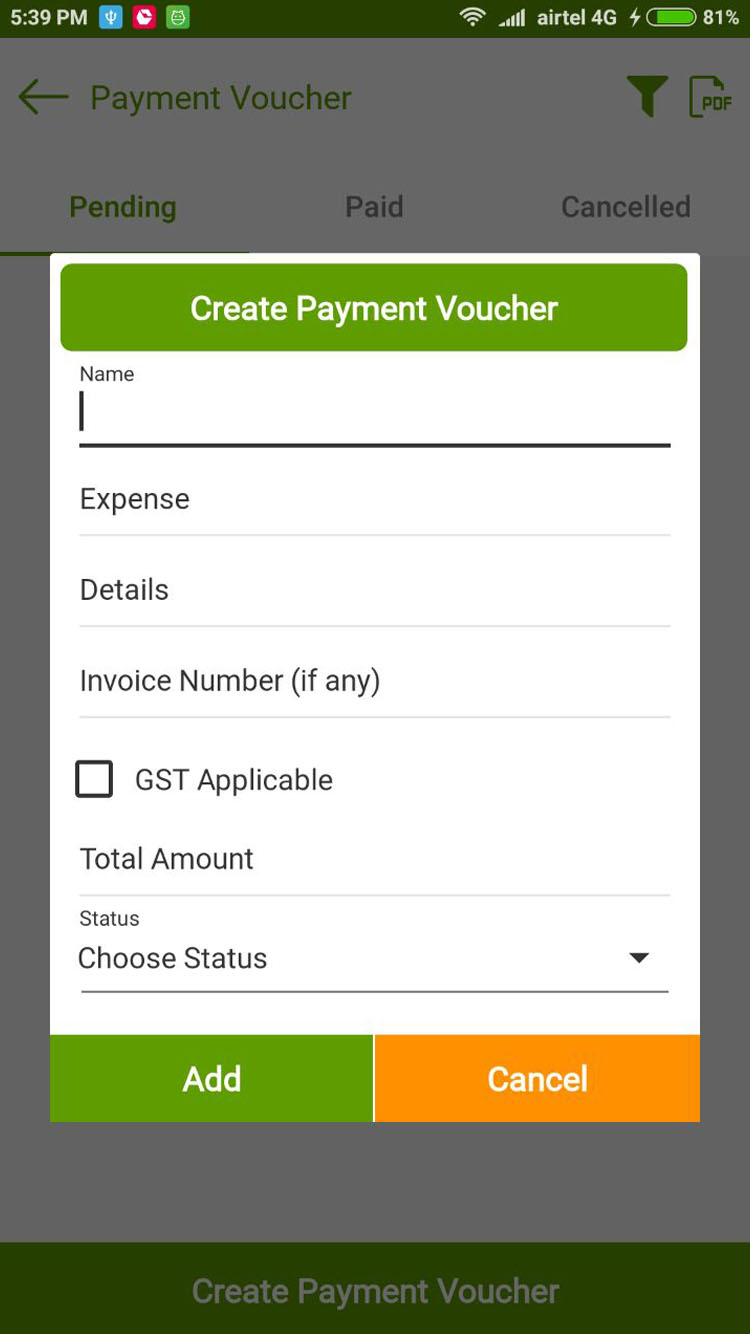Viewport: 750px width, 1334px height.
Task: Tap the Name input field
Action: click(x=374, y=412)
